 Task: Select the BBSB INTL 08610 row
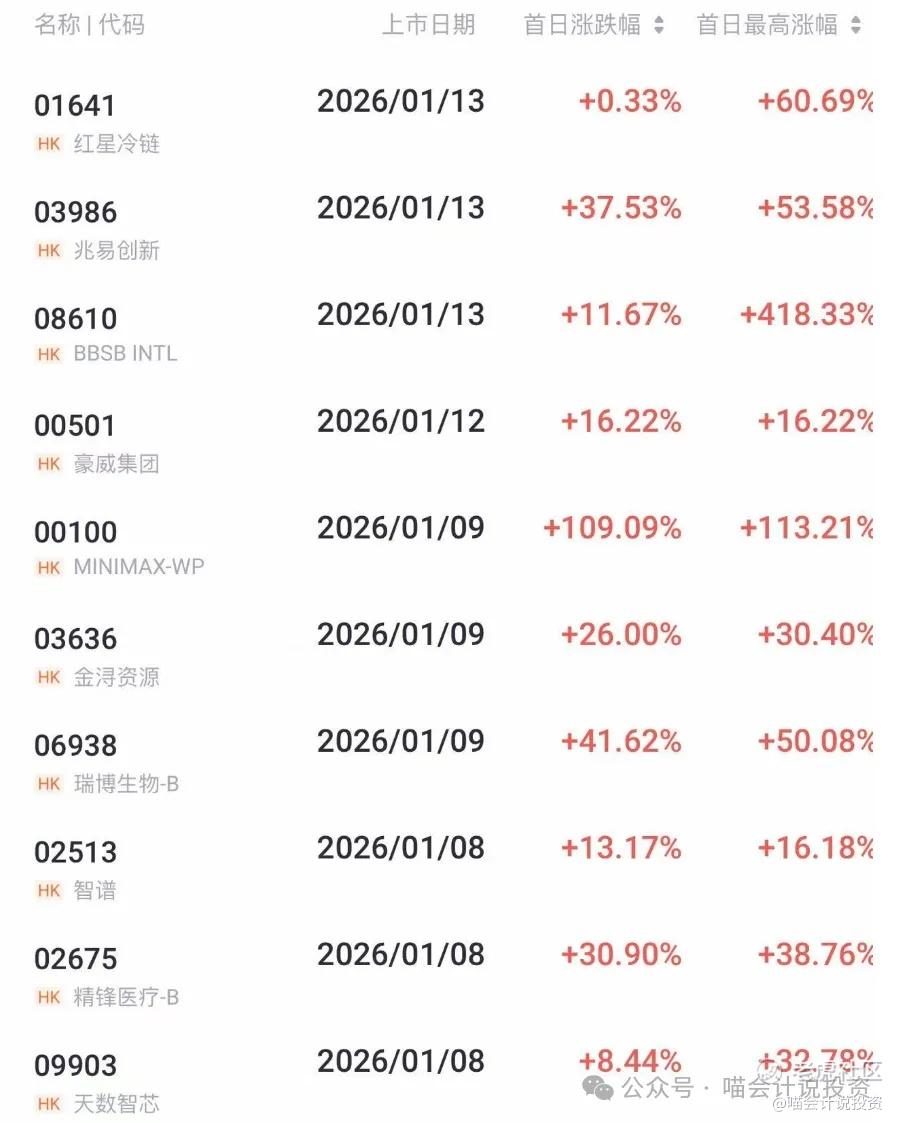(x=105, y=334)
